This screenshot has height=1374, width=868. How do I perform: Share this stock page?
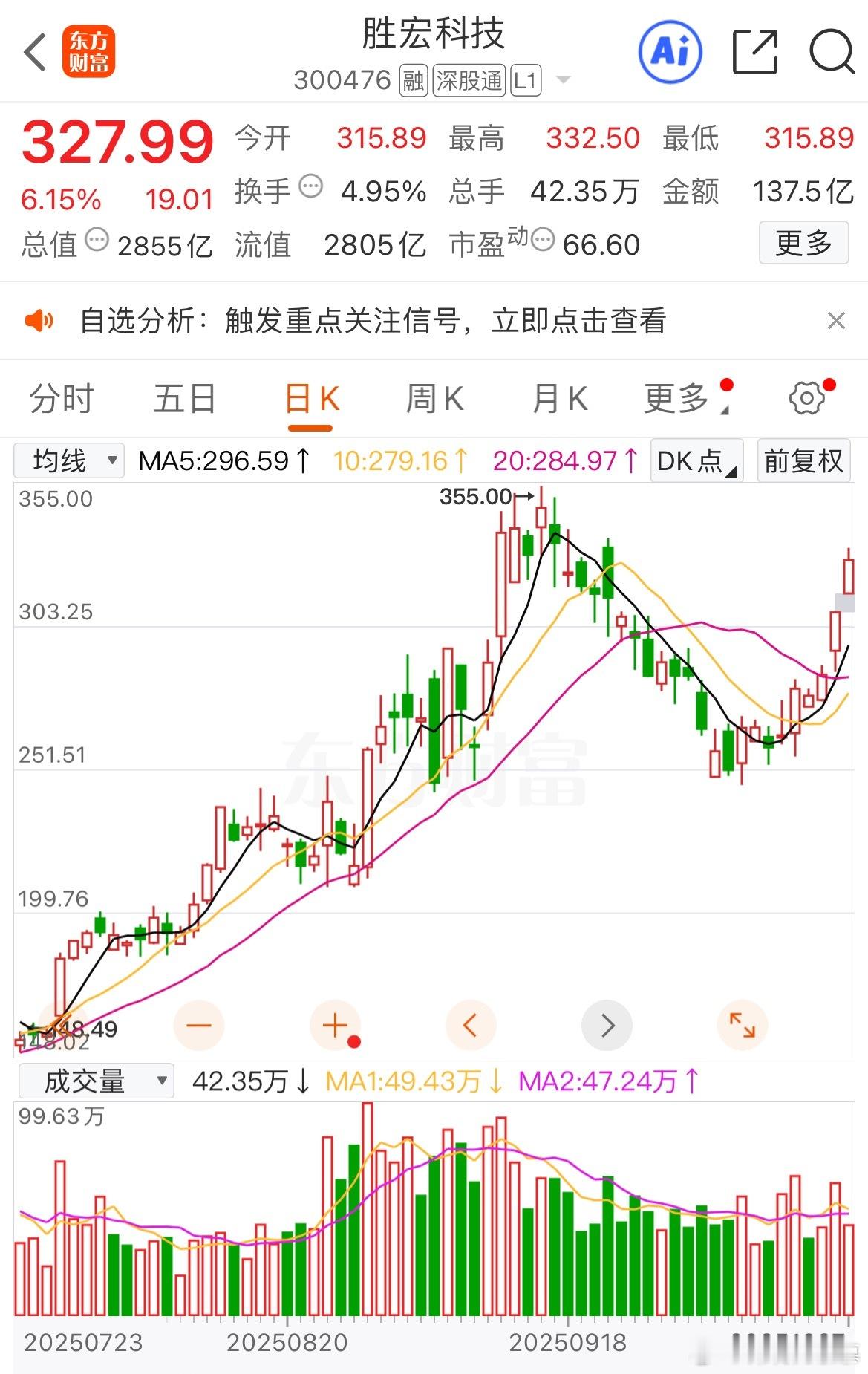(x=755, y=52)
